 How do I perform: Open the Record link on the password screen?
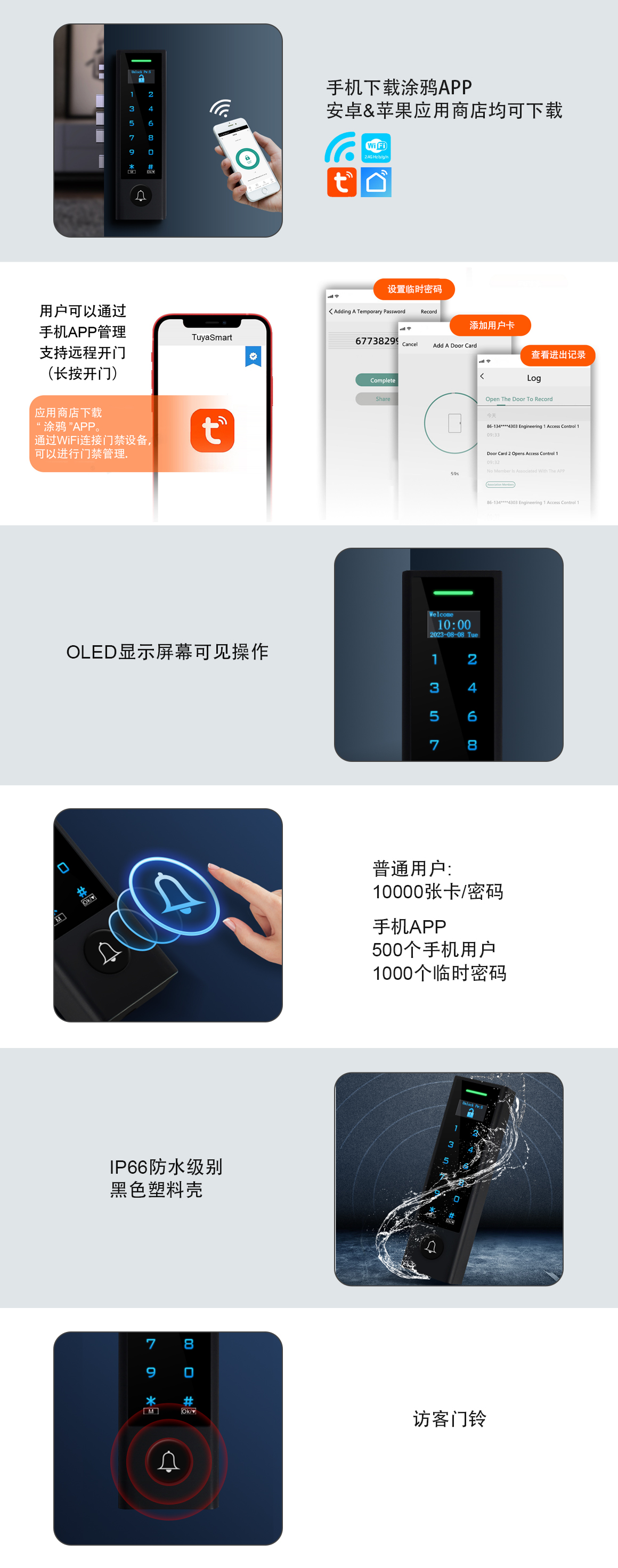pyautogui.click(x=429, y=311)
